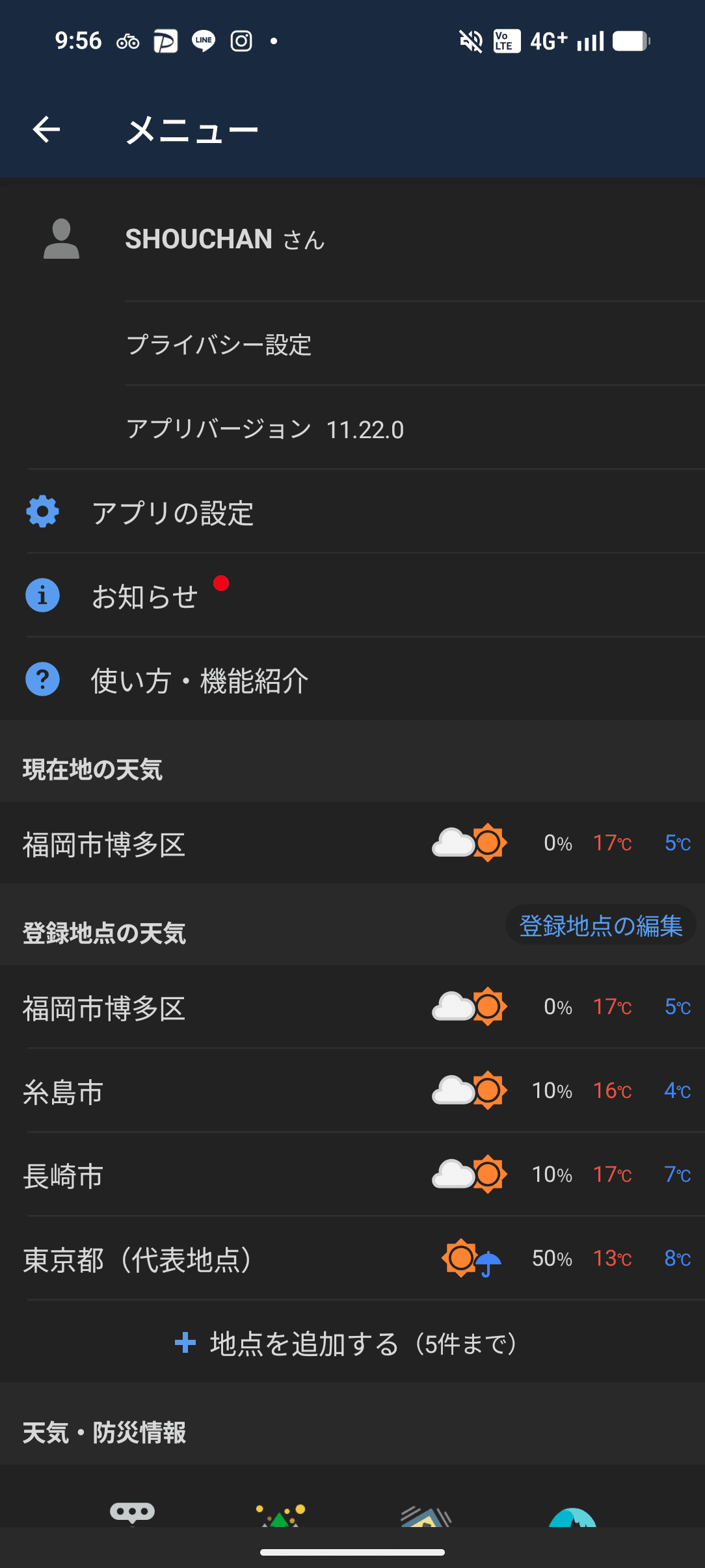The width and height of the screenshot is (705, 1568).
Task: Select 東京都（代表地点）weather
Action: tap(351, 1259)
